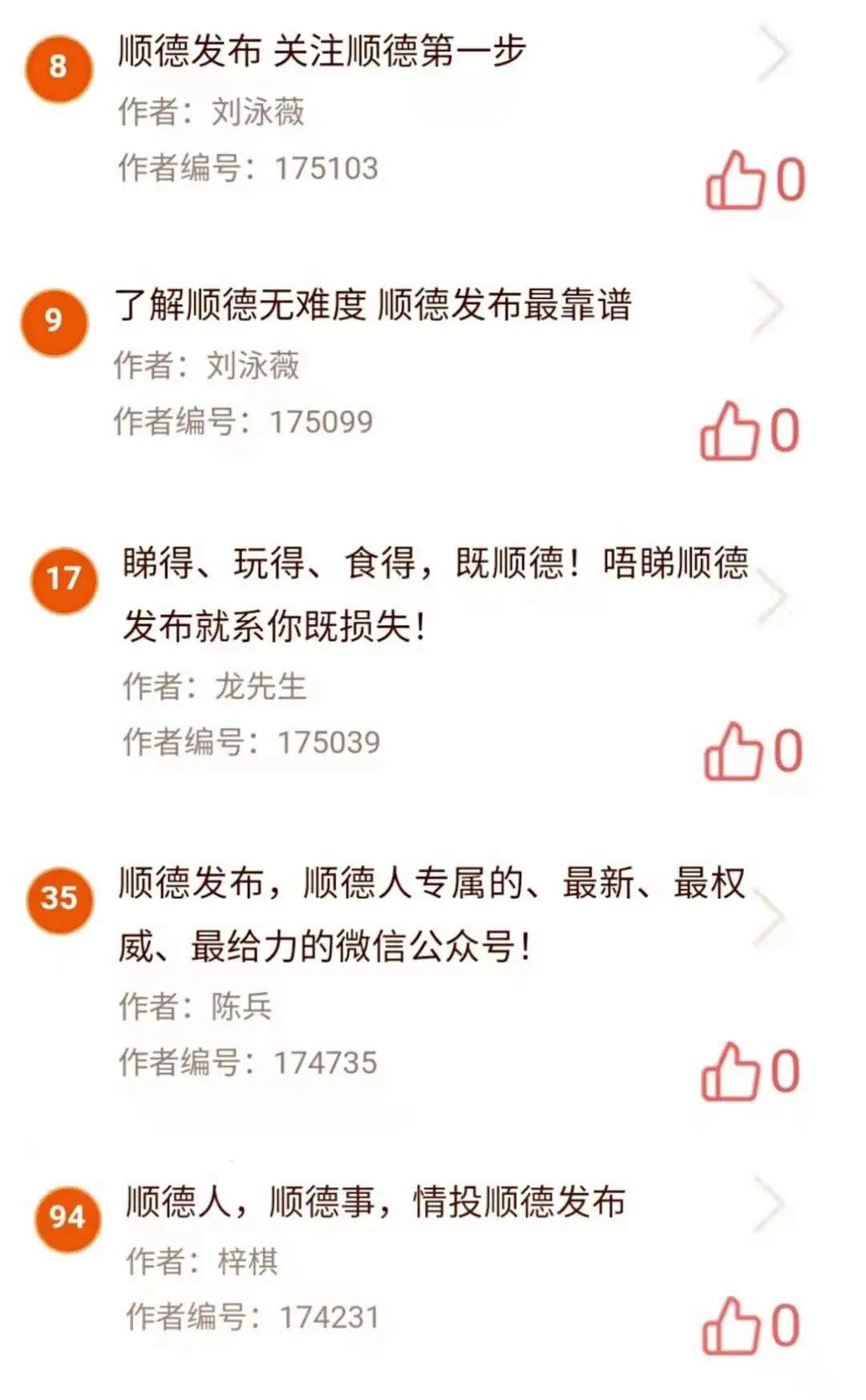Thumbs-up 梓棋's slogan numbered 174231
866x1400 pixels.
click(731, 1326)
